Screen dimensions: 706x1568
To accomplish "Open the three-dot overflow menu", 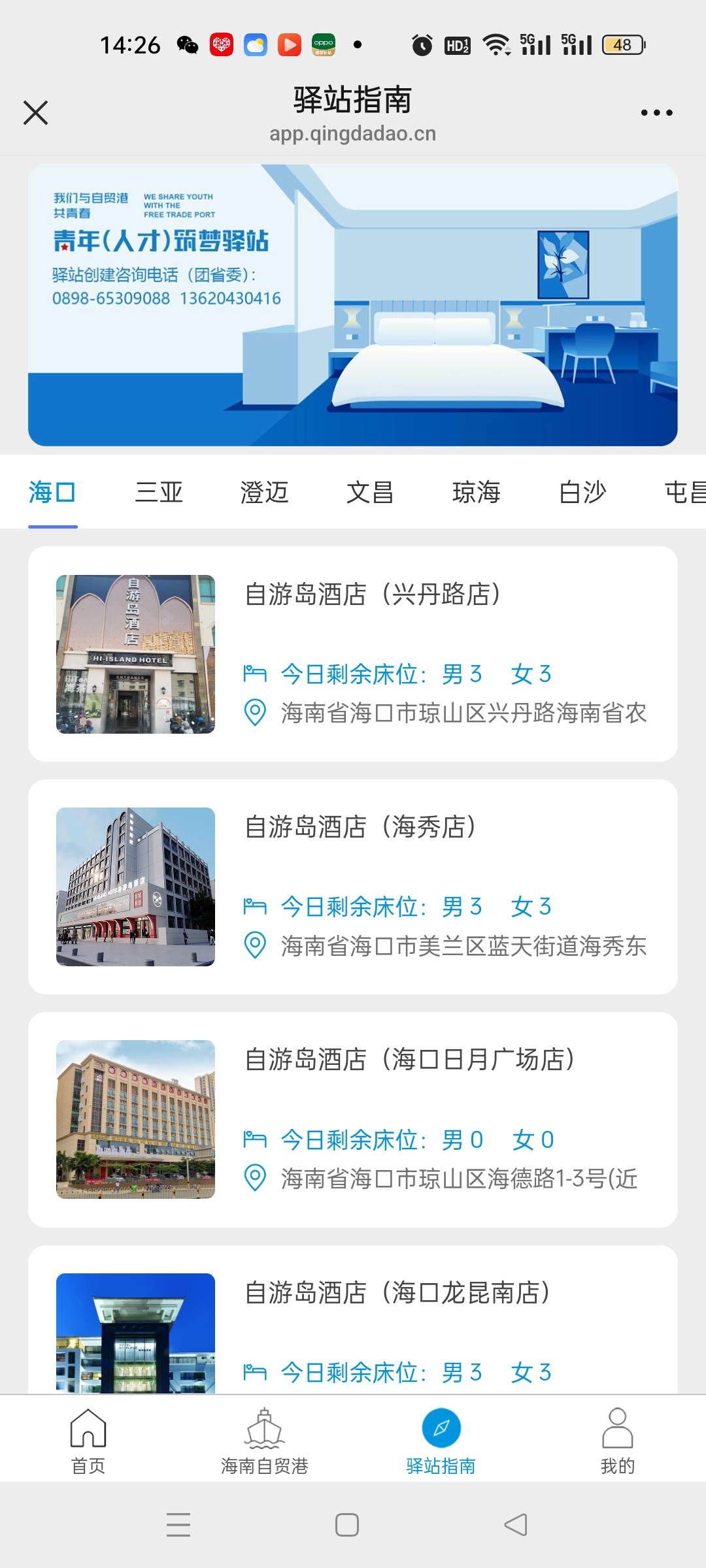I will pyautogui.click(x=656, y=112).
